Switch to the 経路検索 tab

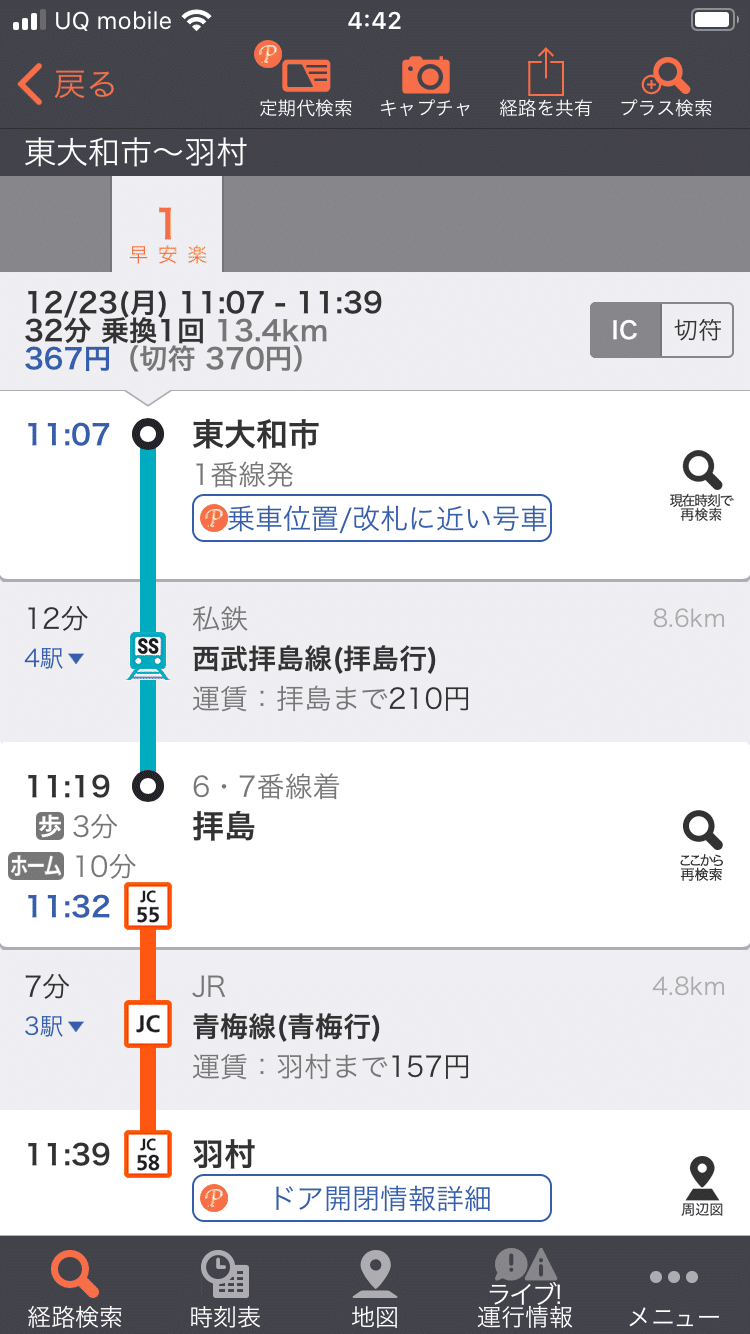tap(75, 1288)
